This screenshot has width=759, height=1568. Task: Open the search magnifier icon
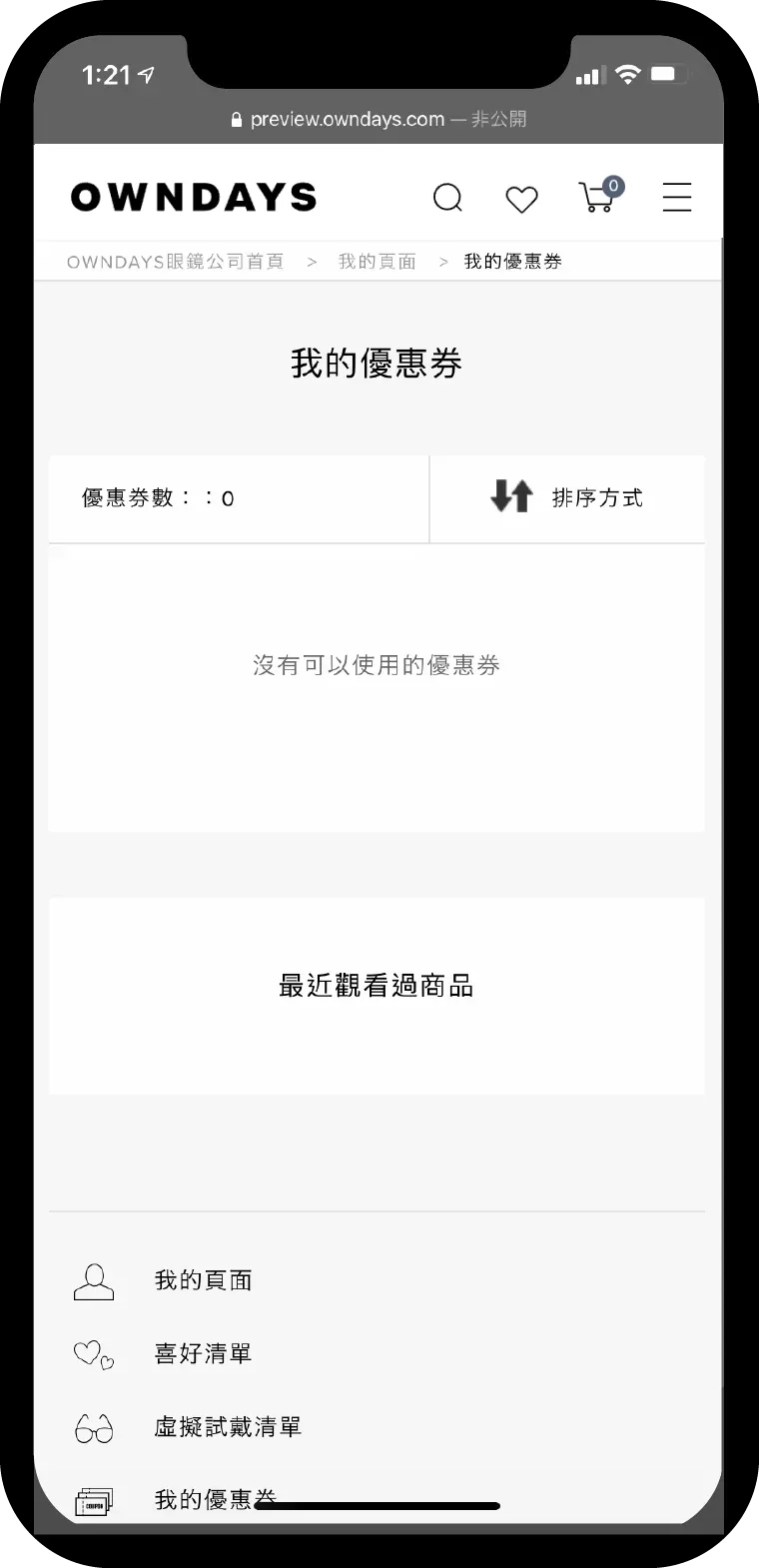tap(447, 198)
